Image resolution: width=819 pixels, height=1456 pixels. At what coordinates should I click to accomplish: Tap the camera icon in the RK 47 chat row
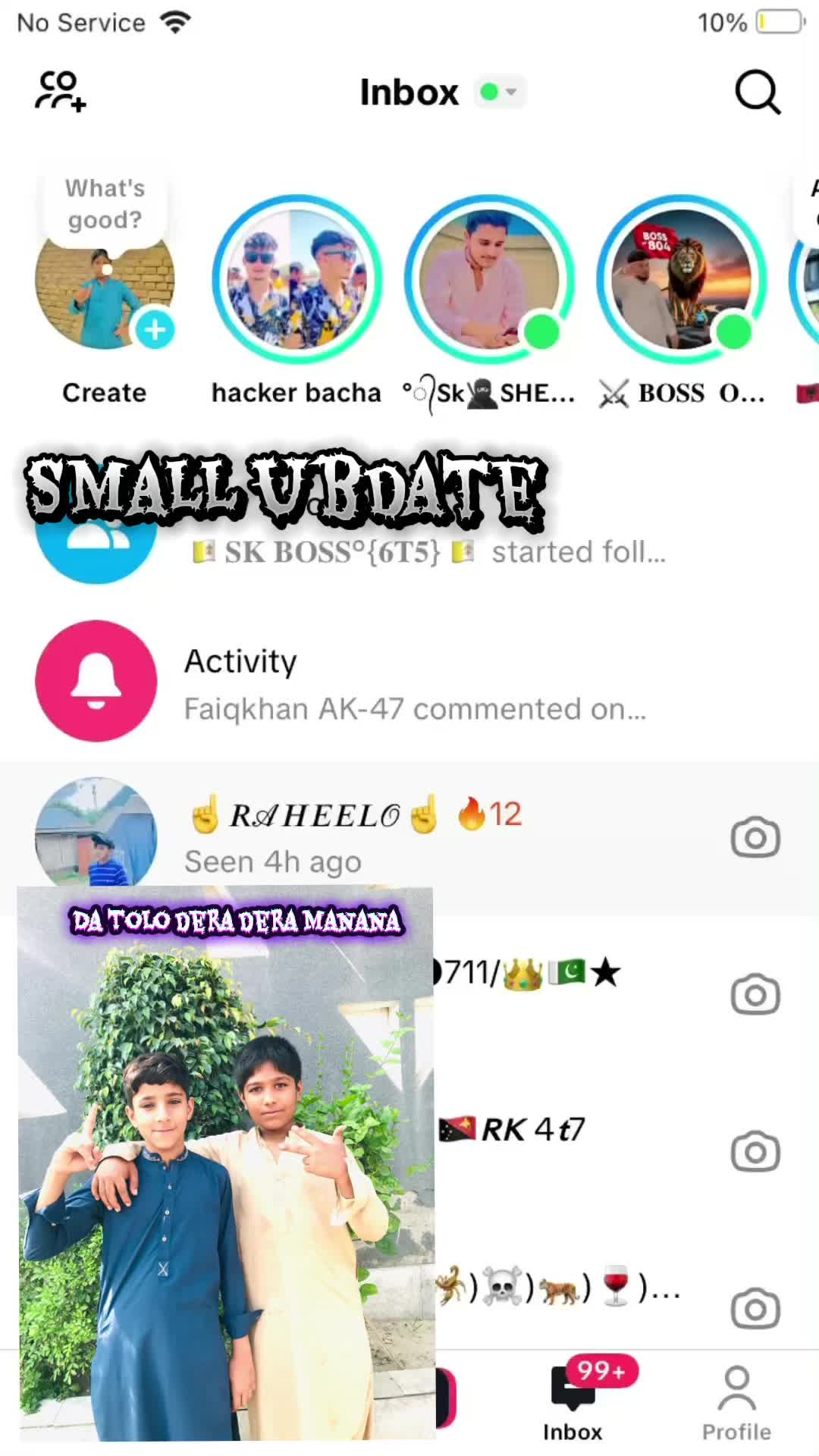(x=755, y=1152)
